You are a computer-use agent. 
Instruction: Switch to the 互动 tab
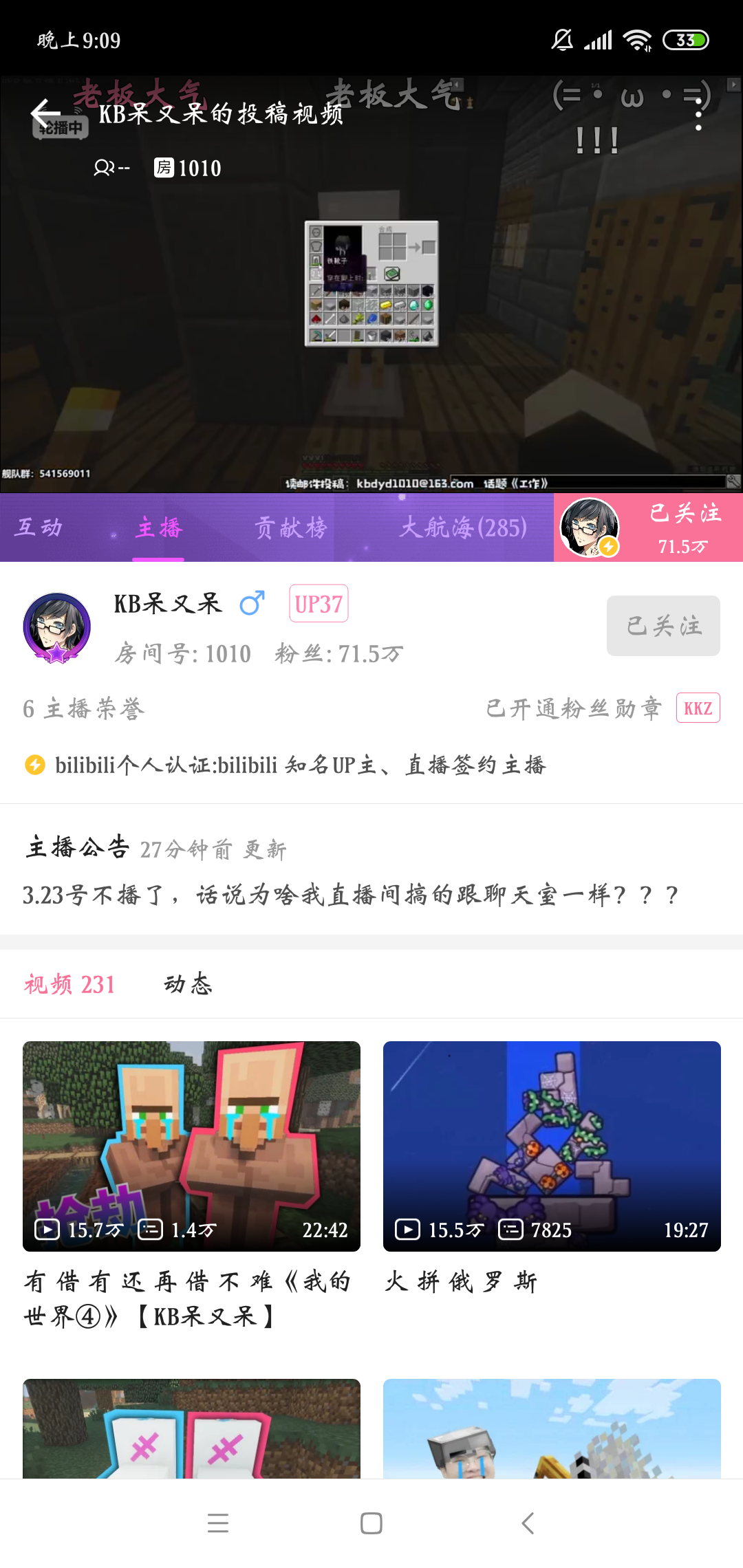(39, 527)
